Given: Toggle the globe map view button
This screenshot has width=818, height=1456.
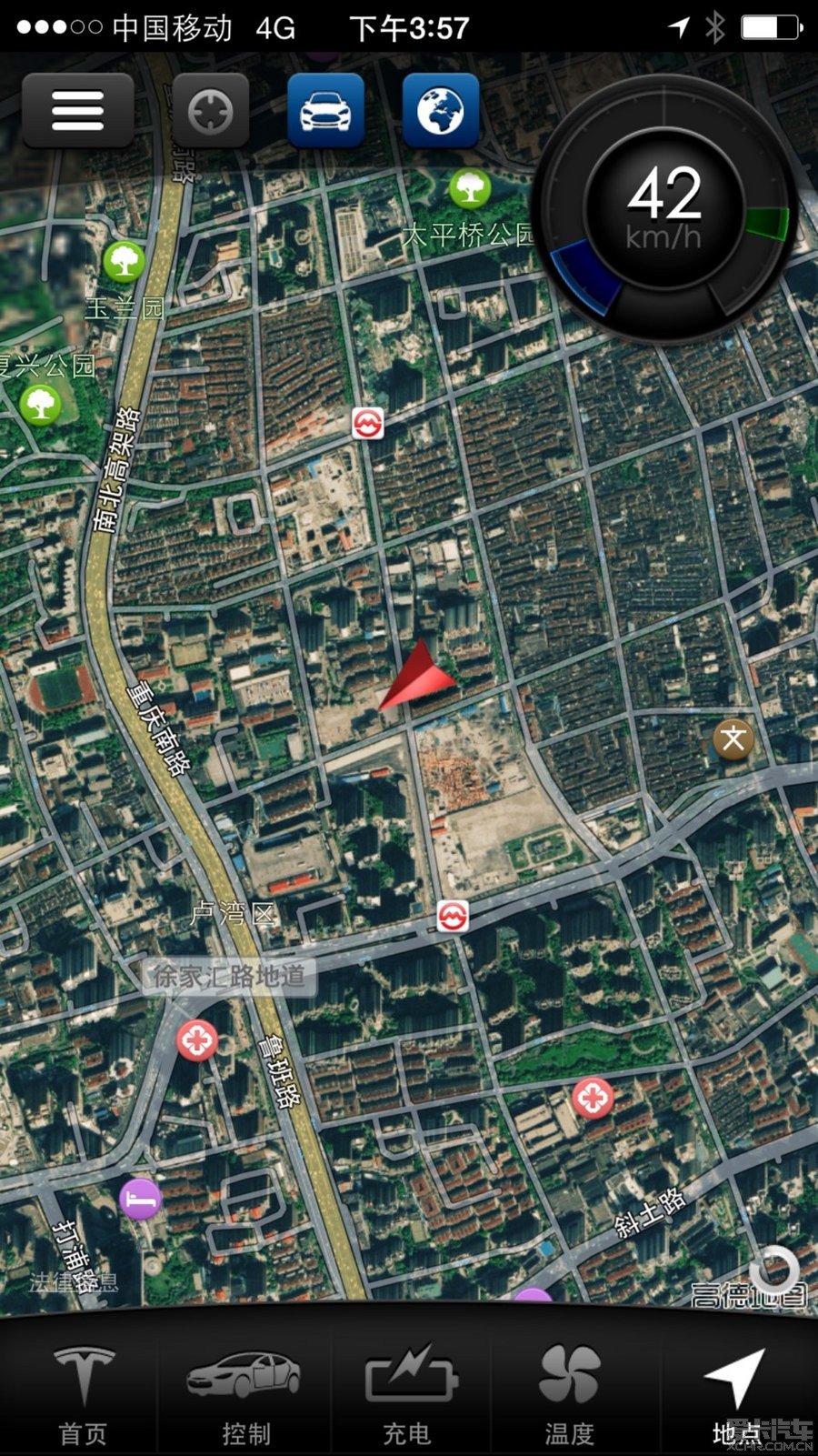Looking at the screenshot, I should (x=440, y=111).
